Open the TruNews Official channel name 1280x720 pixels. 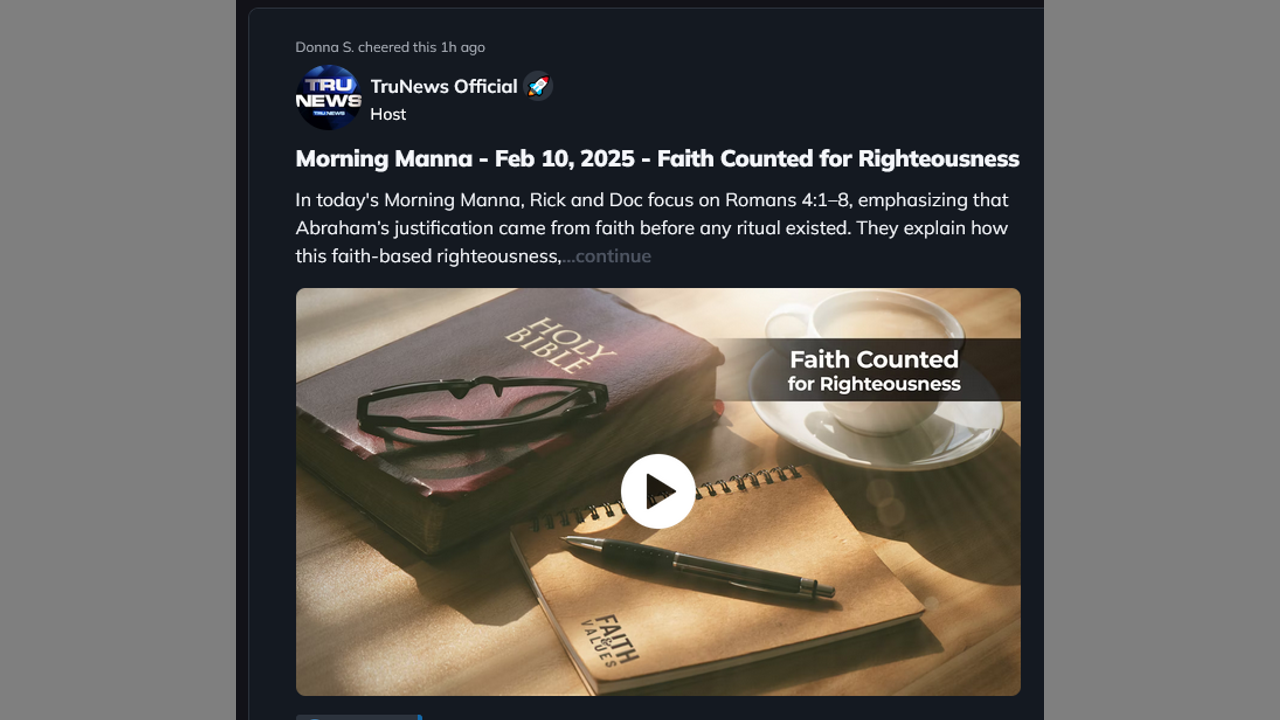pos(443,86)
